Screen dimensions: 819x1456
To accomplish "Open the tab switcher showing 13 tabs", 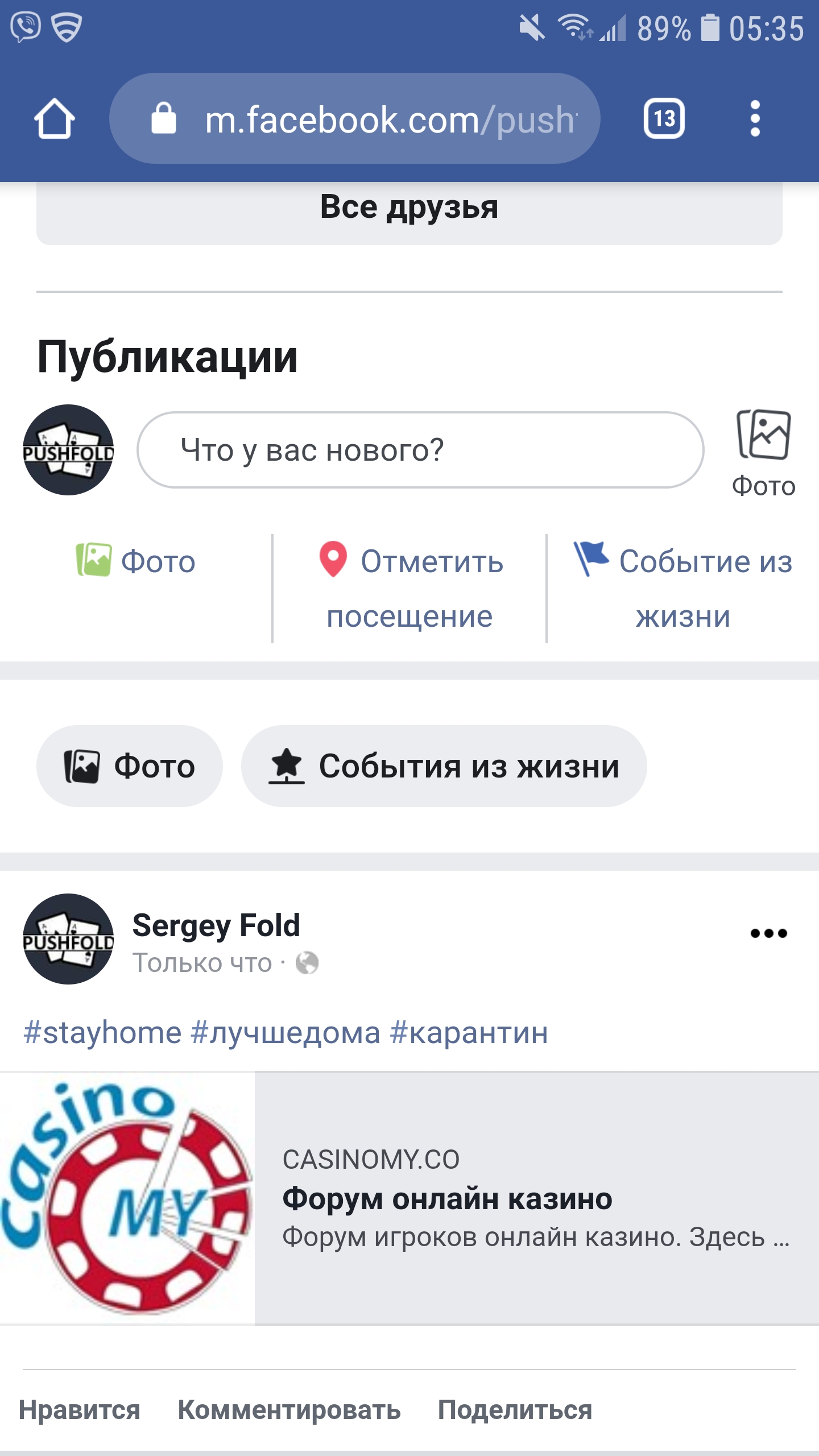I will tap(664, 119).
